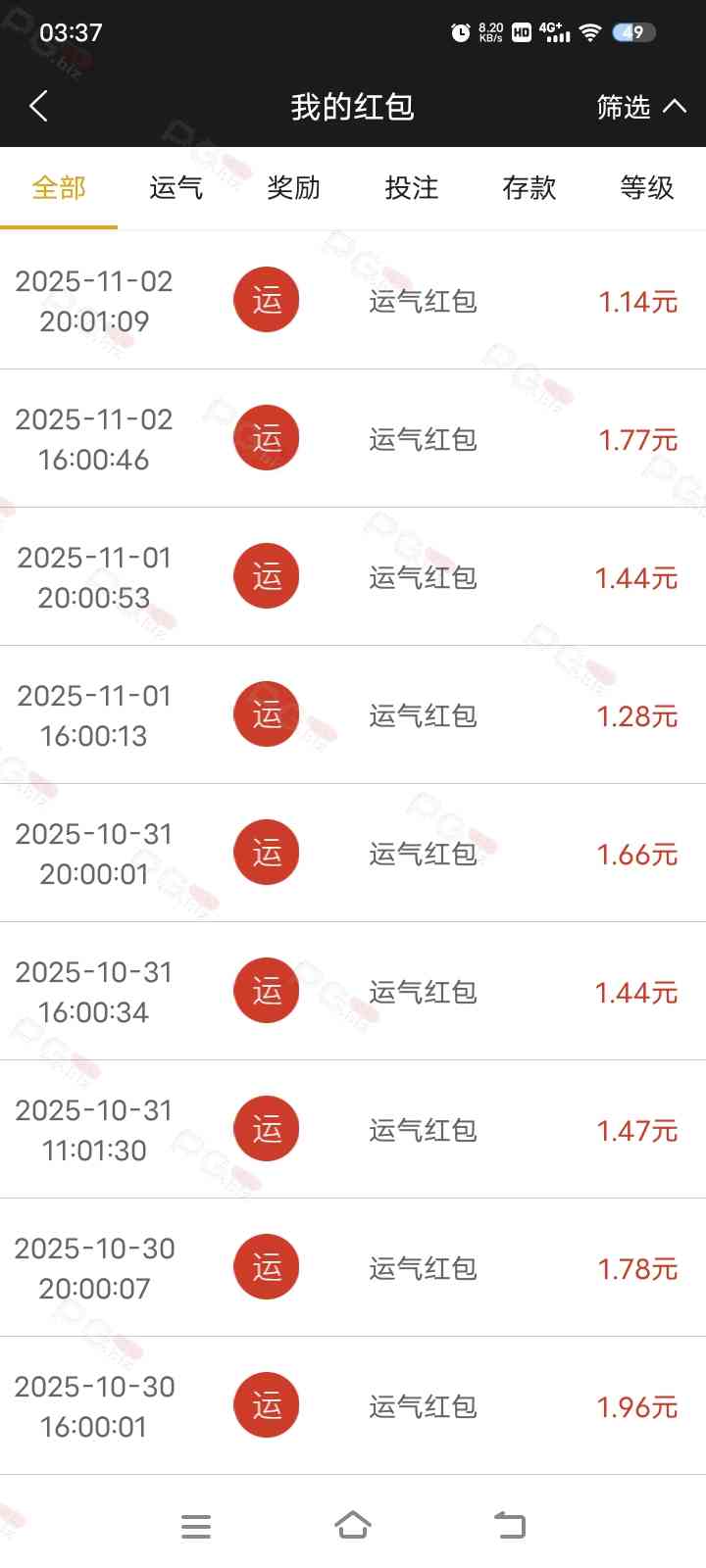This screenshot has width=706, height=1568.
Task: Open the 投注 tab
Action: [x=412, y=187]
